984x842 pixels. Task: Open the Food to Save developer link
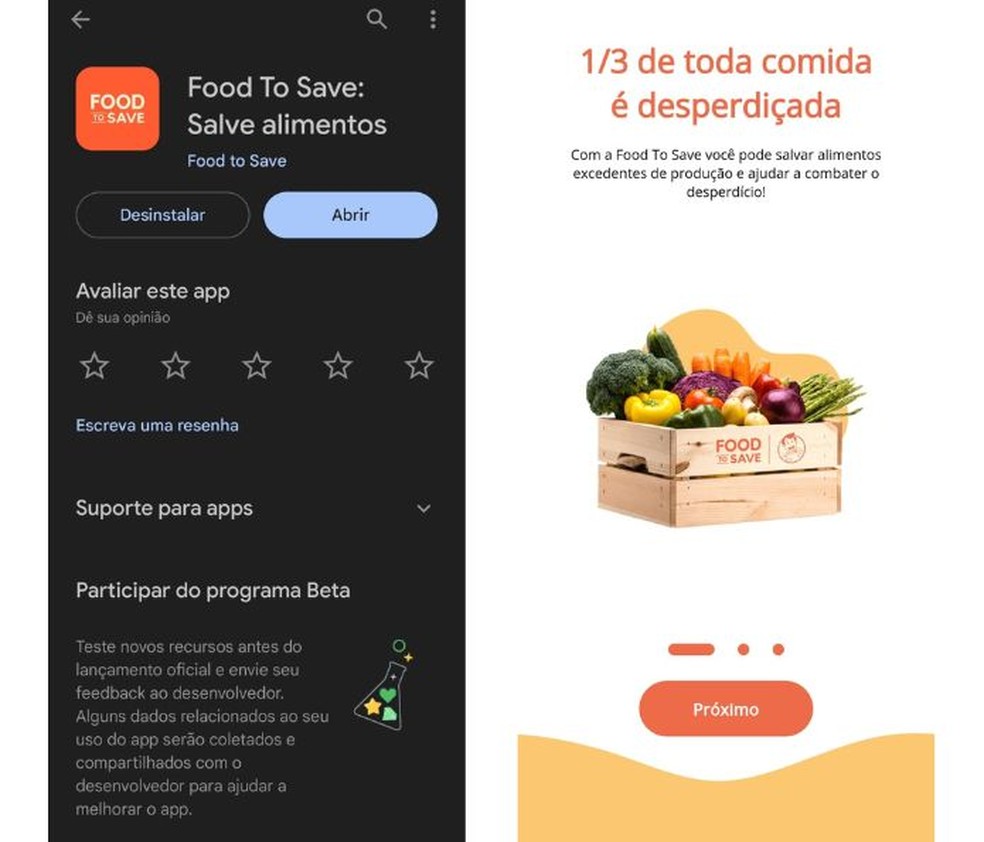237,161
